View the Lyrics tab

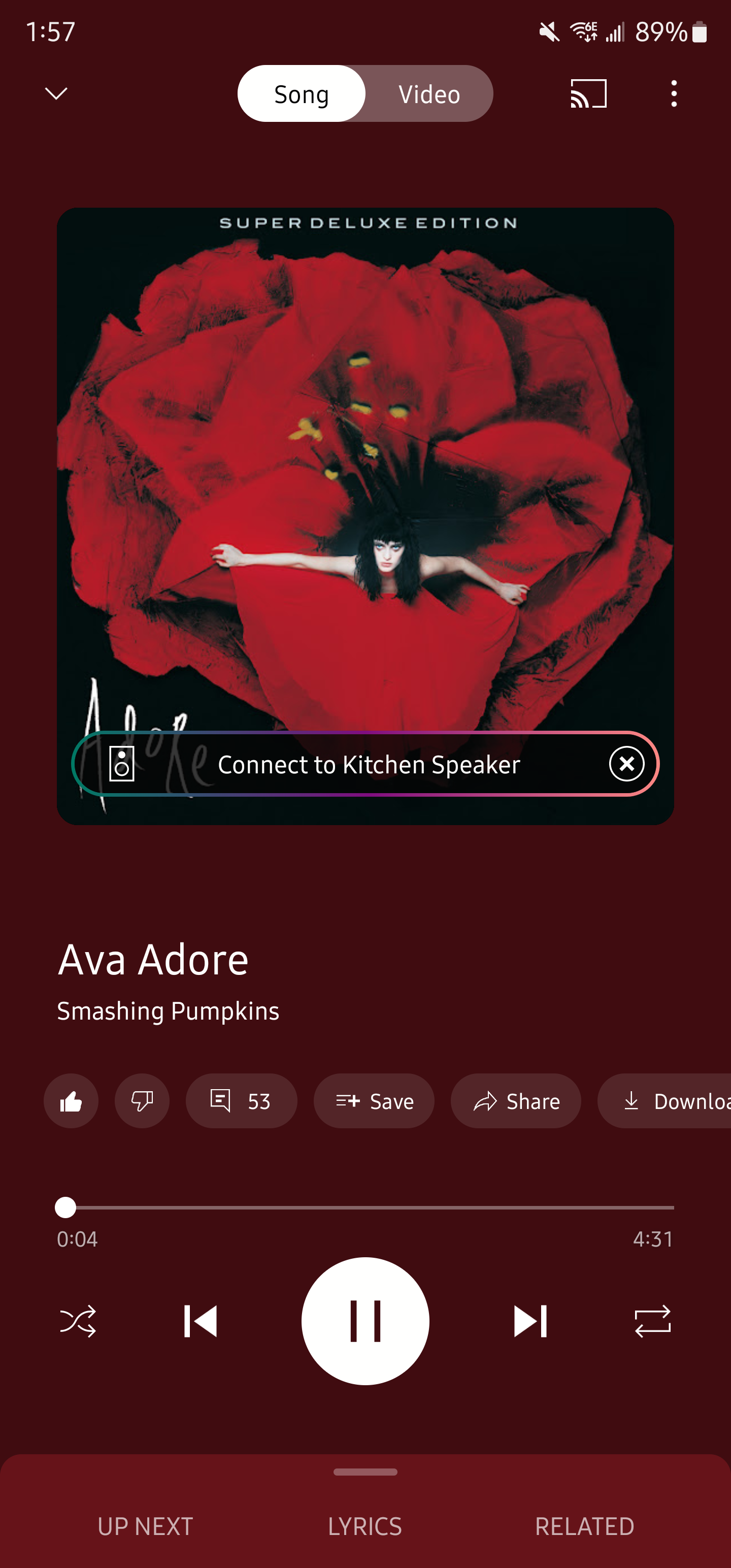(x=365, y=1526)
